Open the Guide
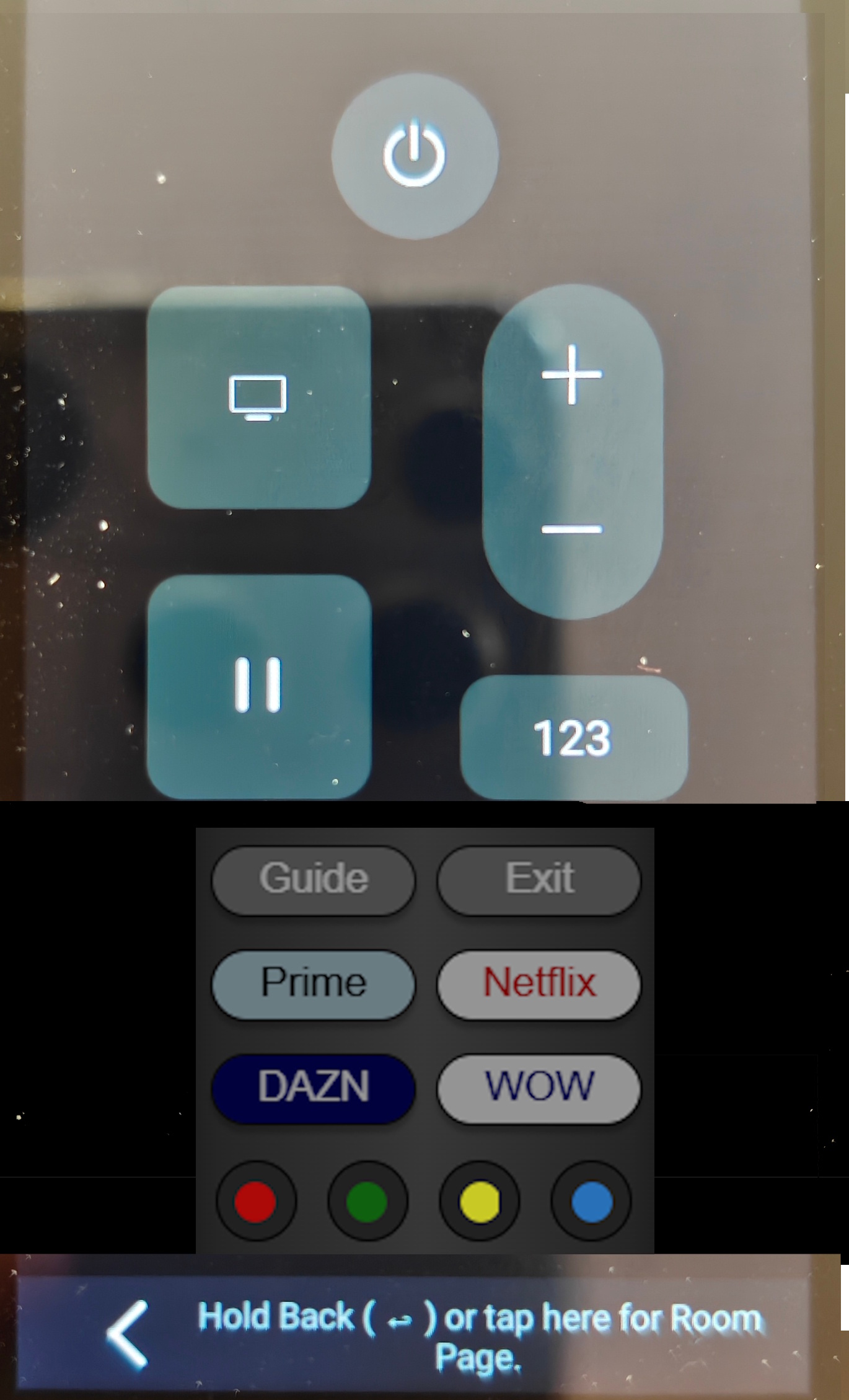This screenshot has height=1400, width=849. pyautogui.click(x=314, y=879)
